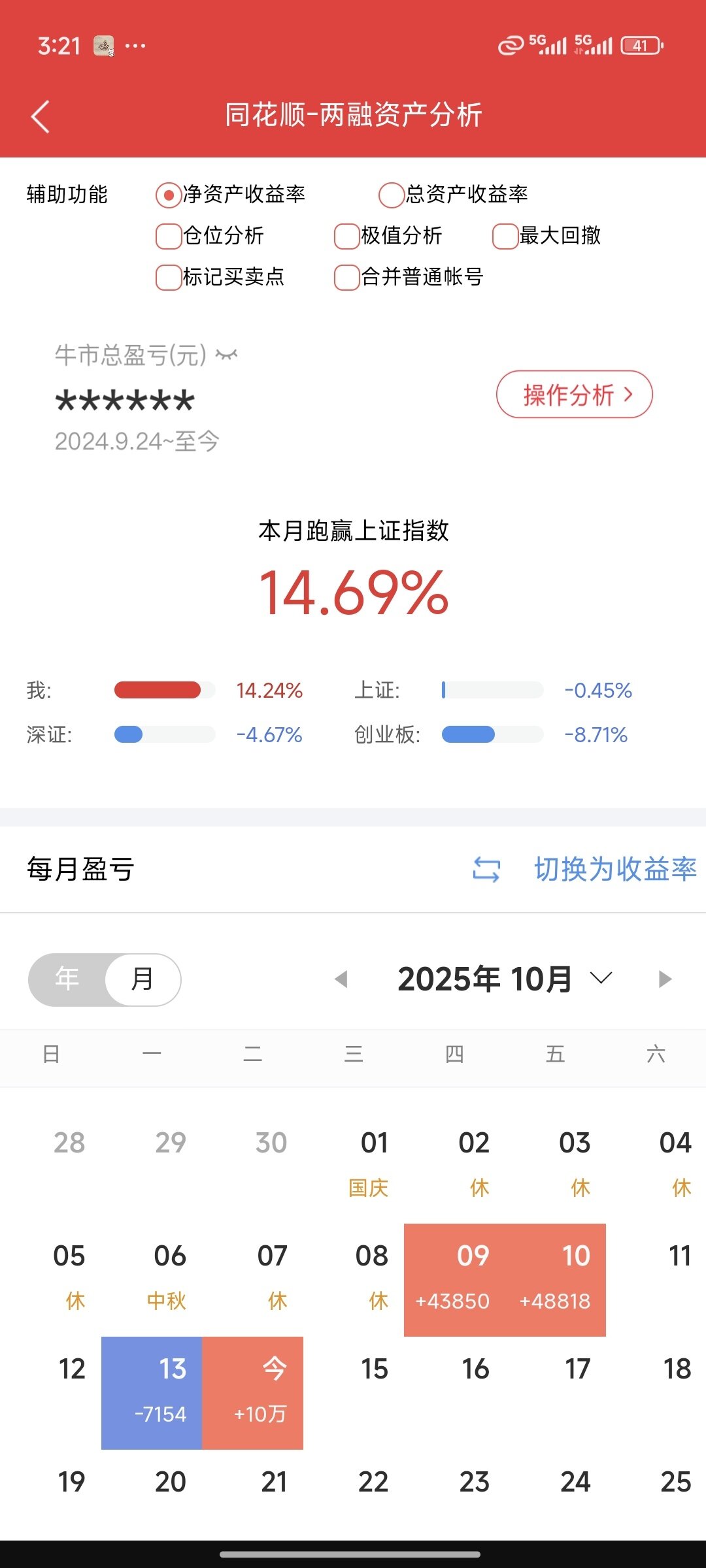The height and width of the screenshot is (1568, 706).
Task: Go back from 两融资产分析 page
Action: [x=41, y=117]
